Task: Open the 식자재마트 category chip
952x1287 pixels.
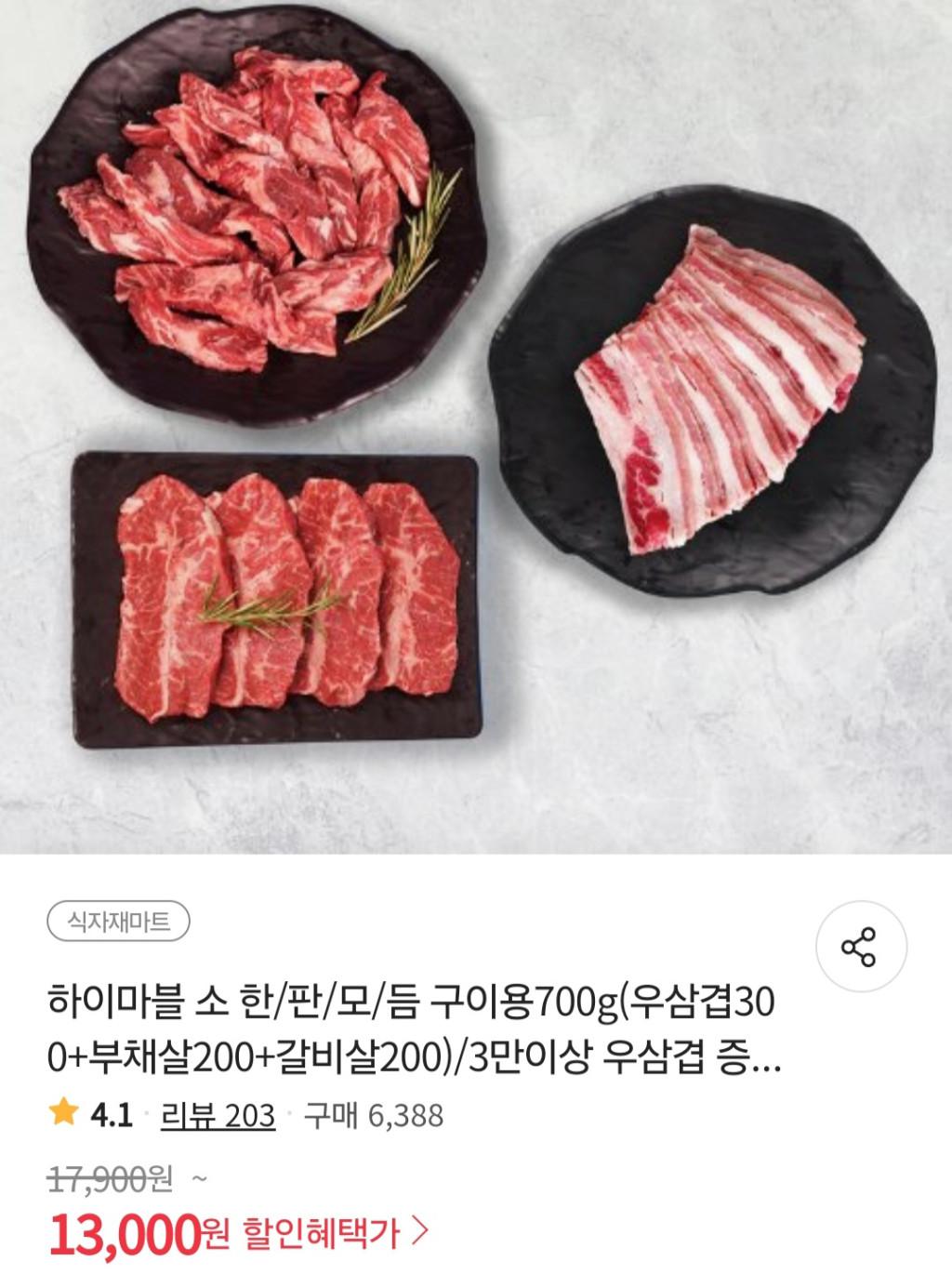Action: (118, 922)
